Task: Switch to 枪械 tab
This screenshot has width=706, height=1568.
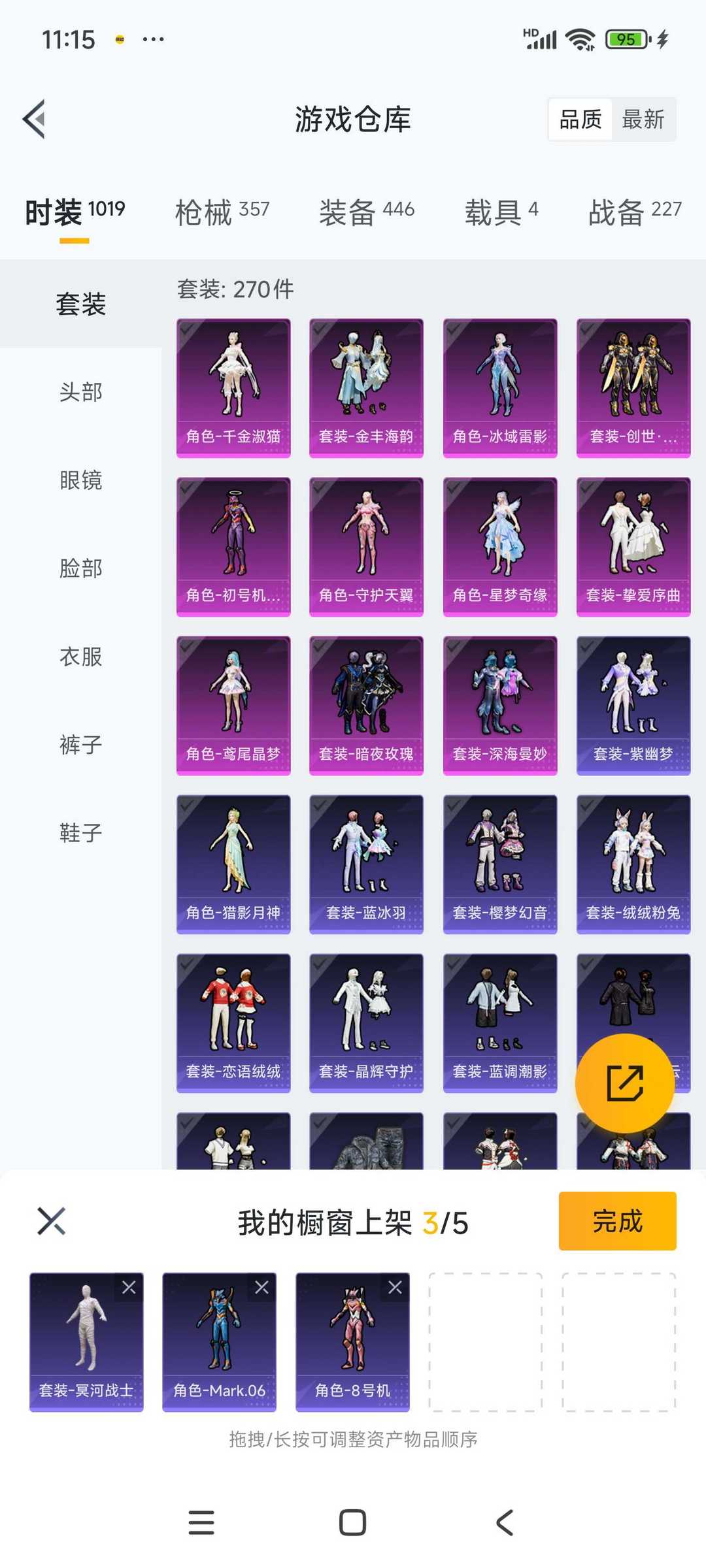Action: click(222, 212)
